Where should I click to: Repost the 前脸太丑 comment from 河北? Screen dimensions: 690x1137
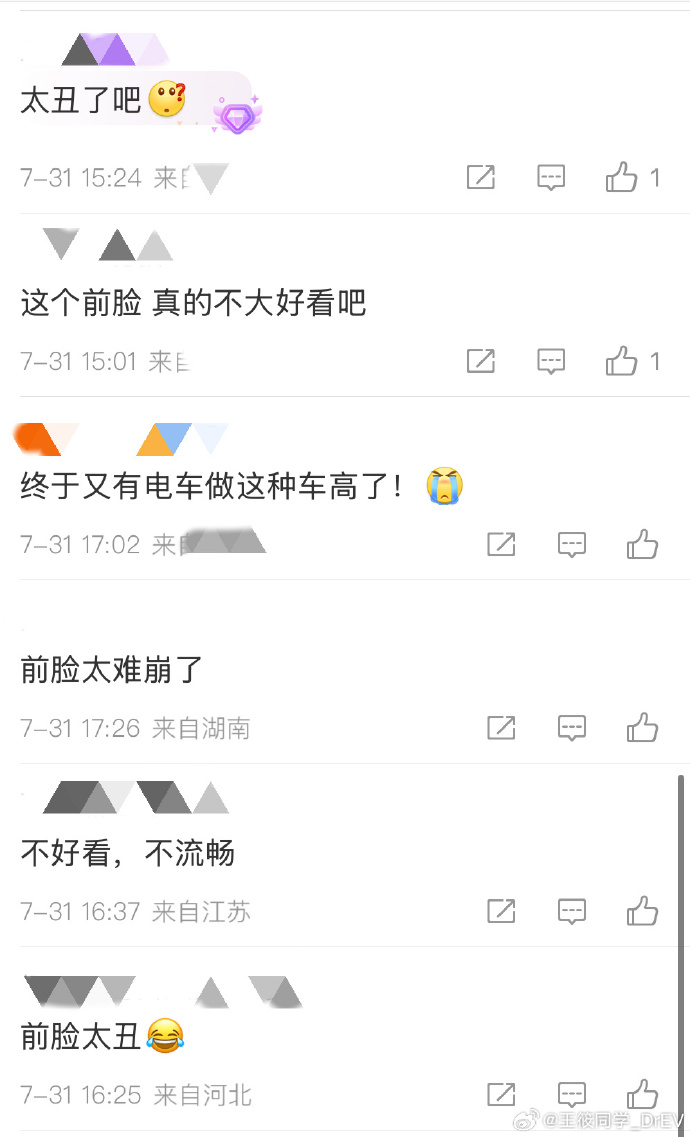click(501, 1094)
